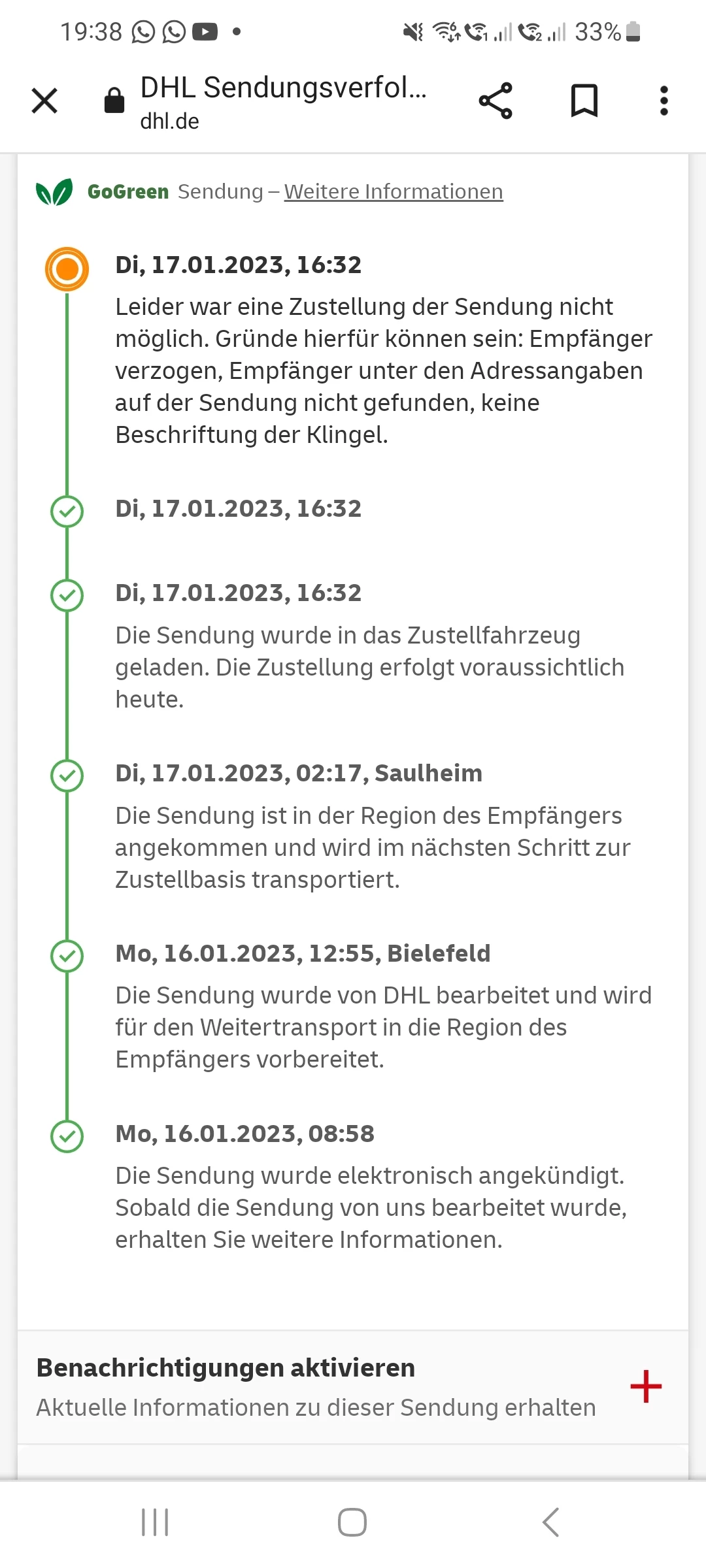Share the DHL tracking page

point(496,101)
